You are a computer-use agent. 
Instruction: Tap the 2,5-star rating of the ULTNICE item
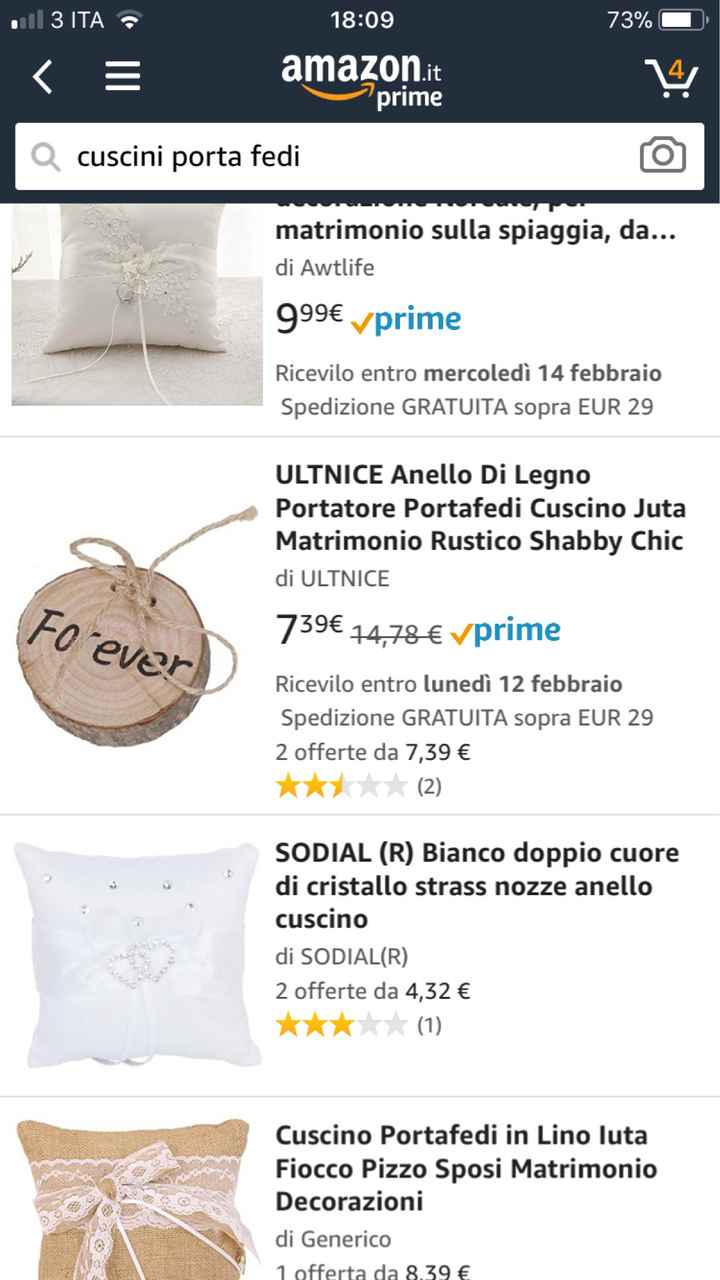340,785
